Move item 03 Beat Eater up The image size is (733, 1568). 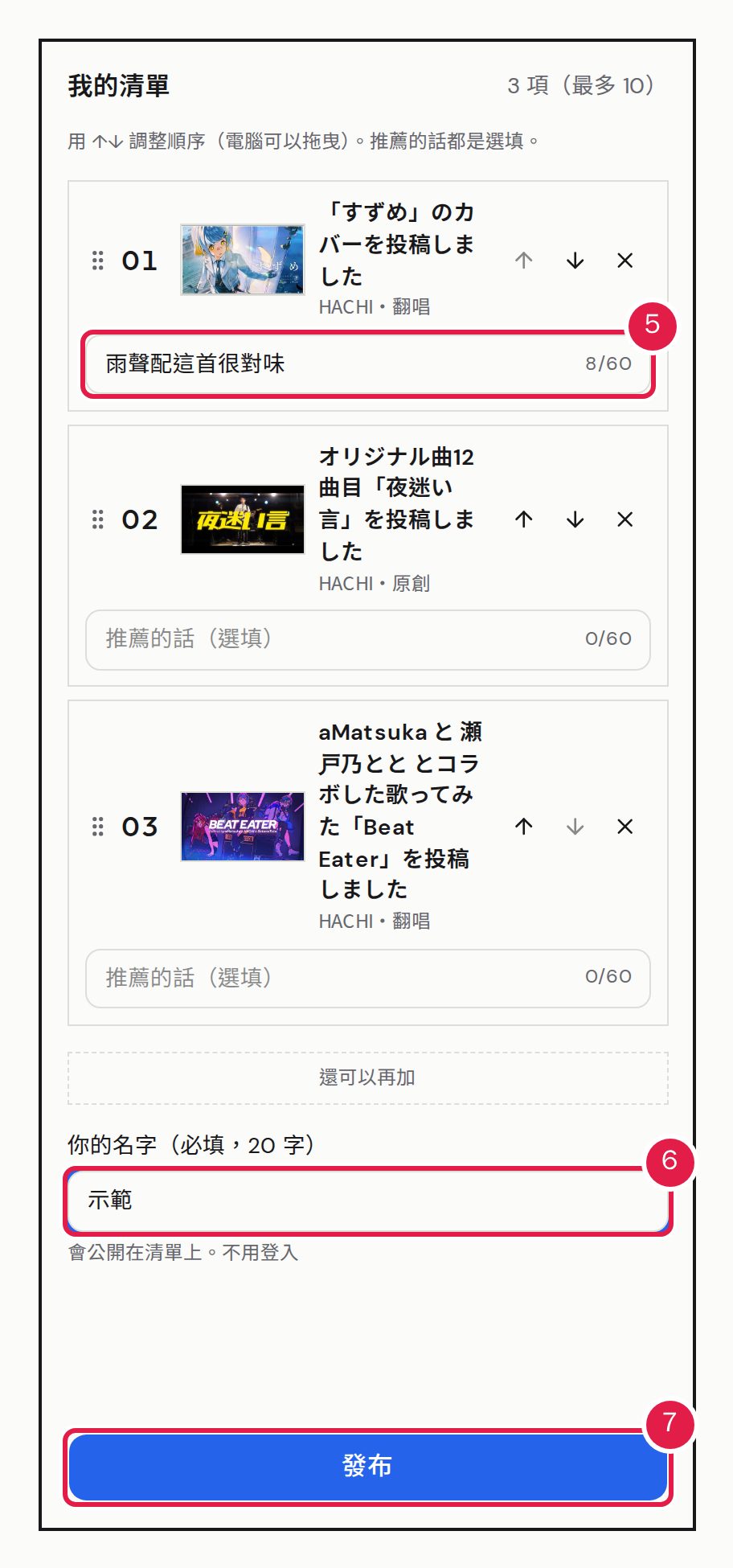(x=524, y=827)
